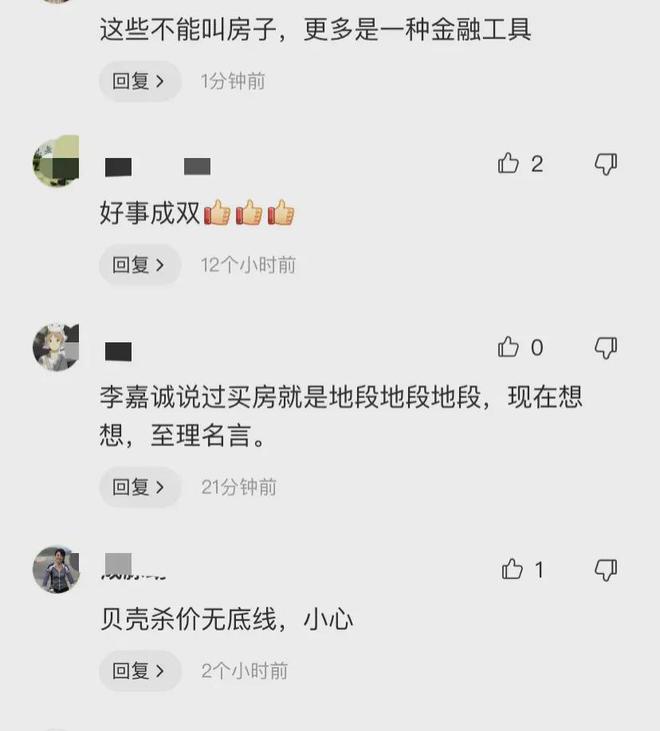Open avatar of 李嘉诚 commenter
The height and width of the screenshot is (731, 660).
click(56, 347)
